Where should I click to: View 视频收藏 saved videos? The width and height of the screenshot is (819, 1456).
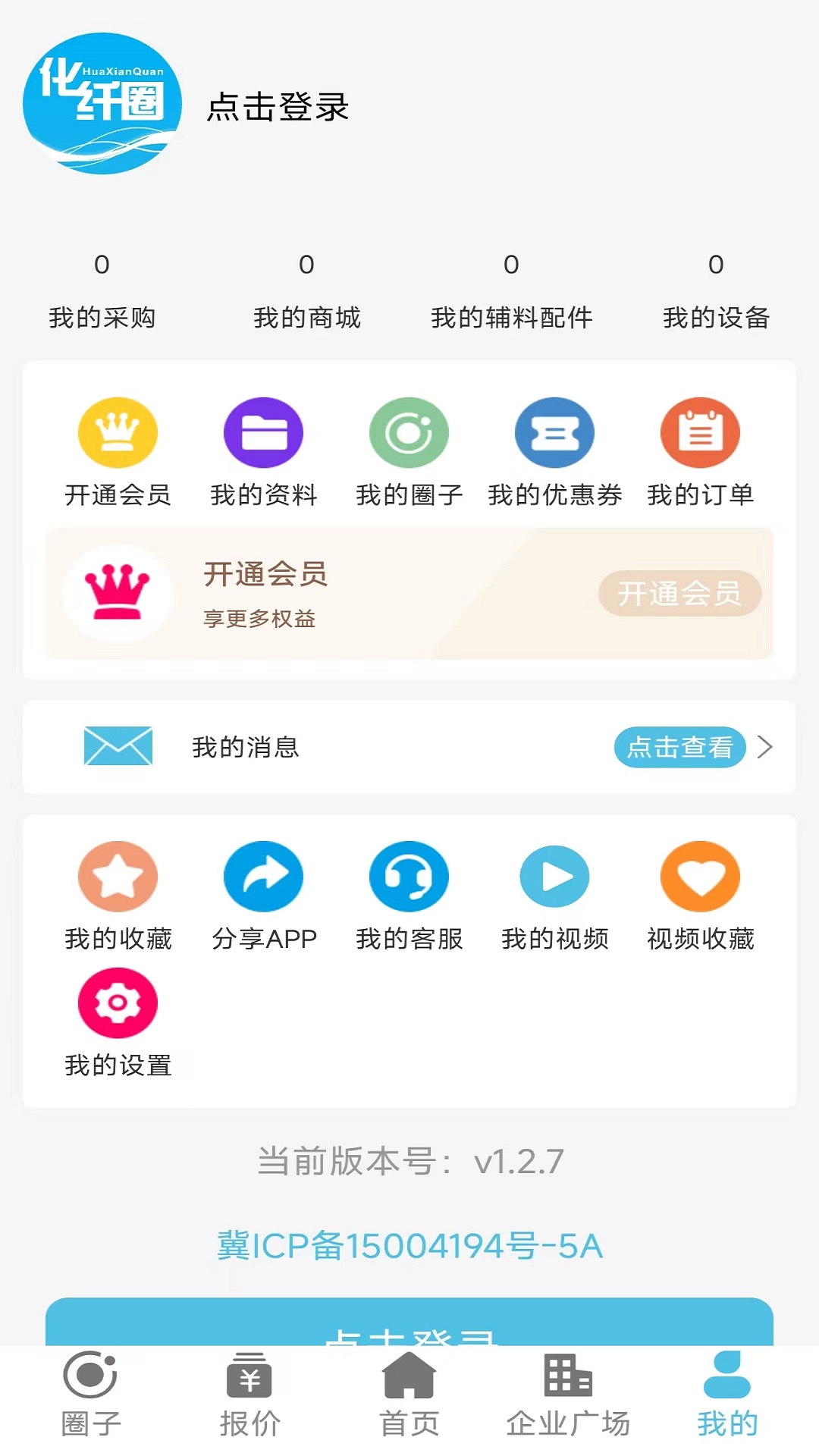700,896
